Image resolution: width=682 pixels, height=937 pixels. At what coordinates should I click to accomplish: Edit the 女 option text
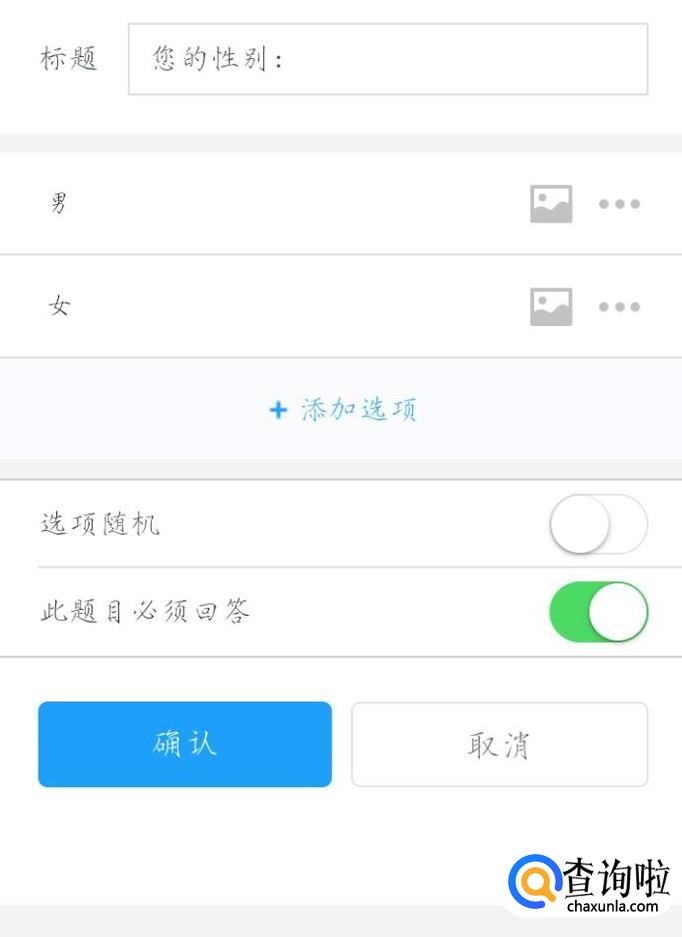60,307
